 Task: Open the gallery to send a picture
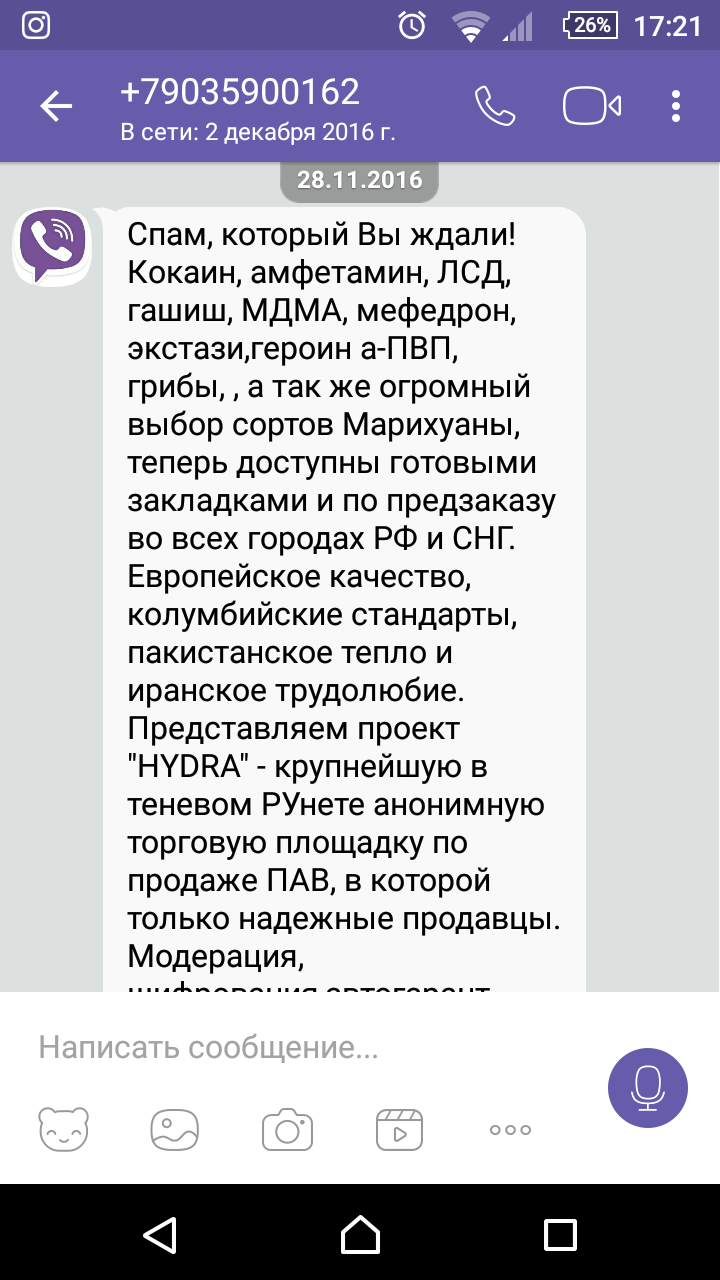tap(174, 1129)
